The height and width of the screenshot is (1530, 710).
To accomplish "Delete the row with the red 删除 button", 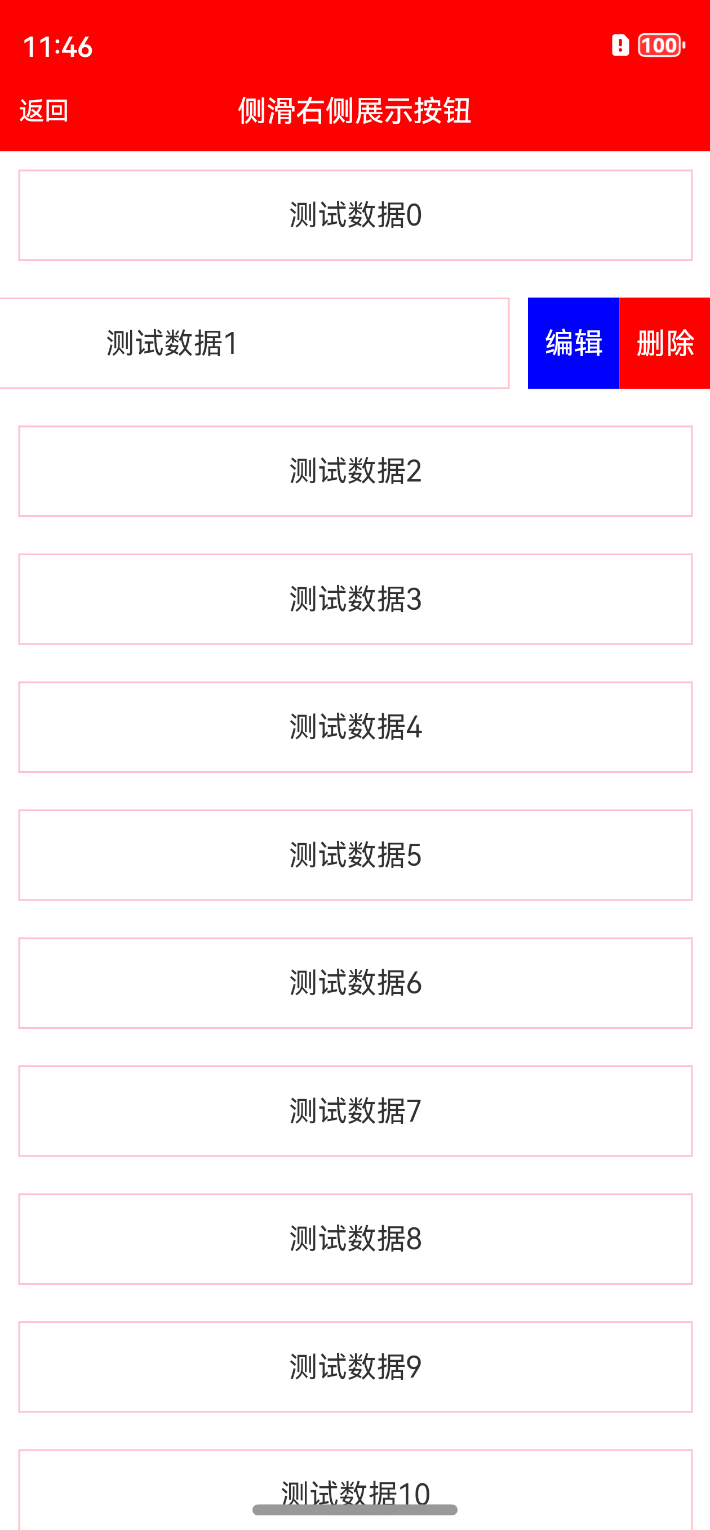I will [x=665, y=343].
